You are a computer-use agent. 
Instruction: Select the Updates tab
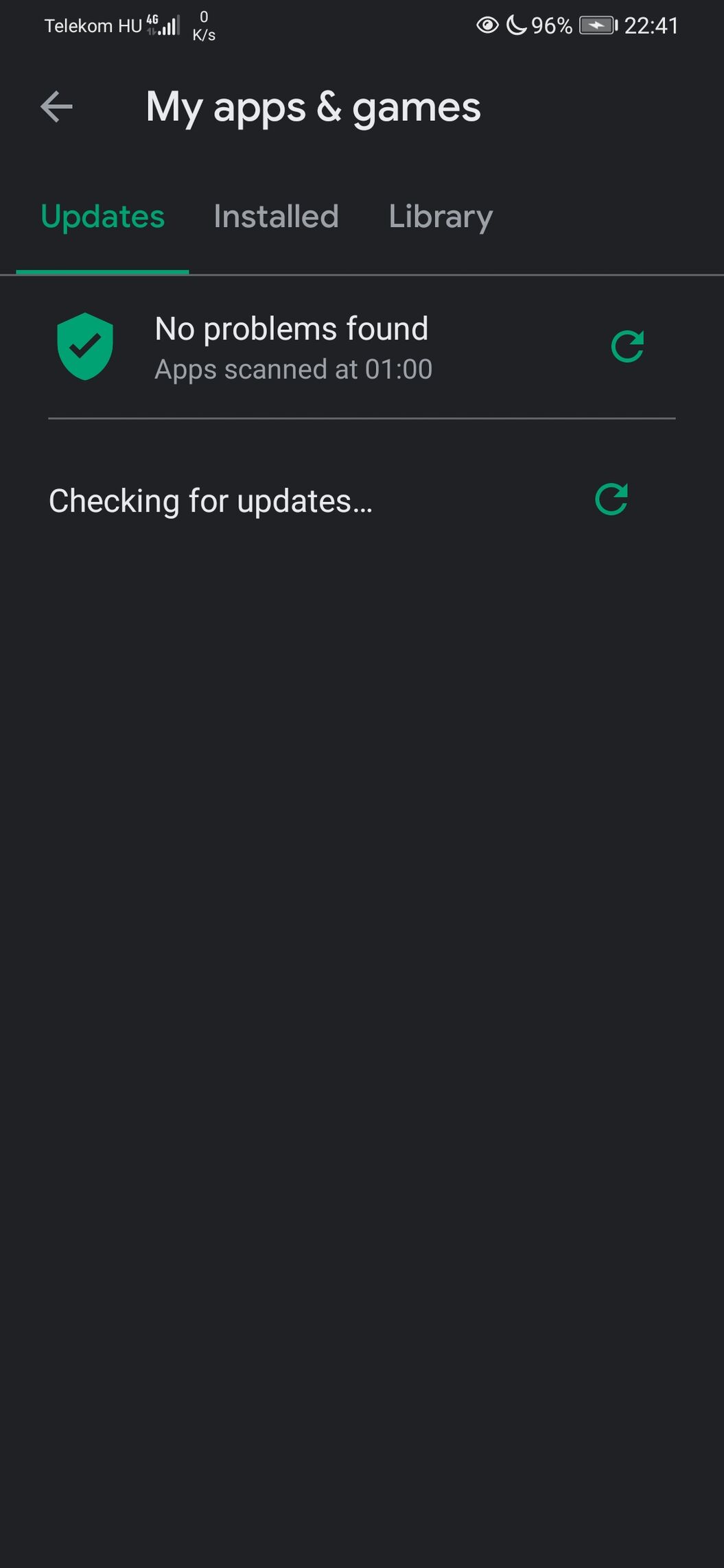103,217
